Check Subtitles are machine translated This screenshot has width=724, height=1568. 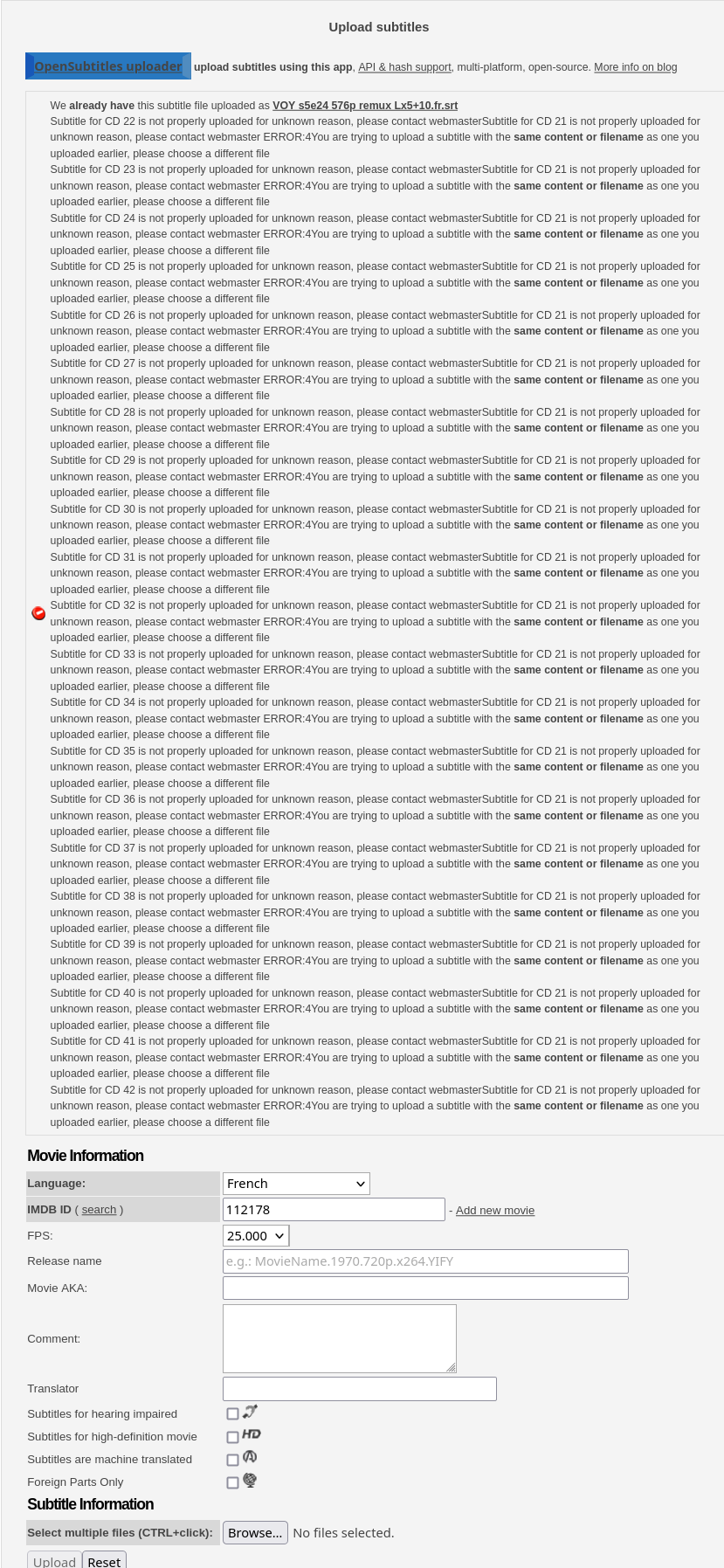(232, 1460)
